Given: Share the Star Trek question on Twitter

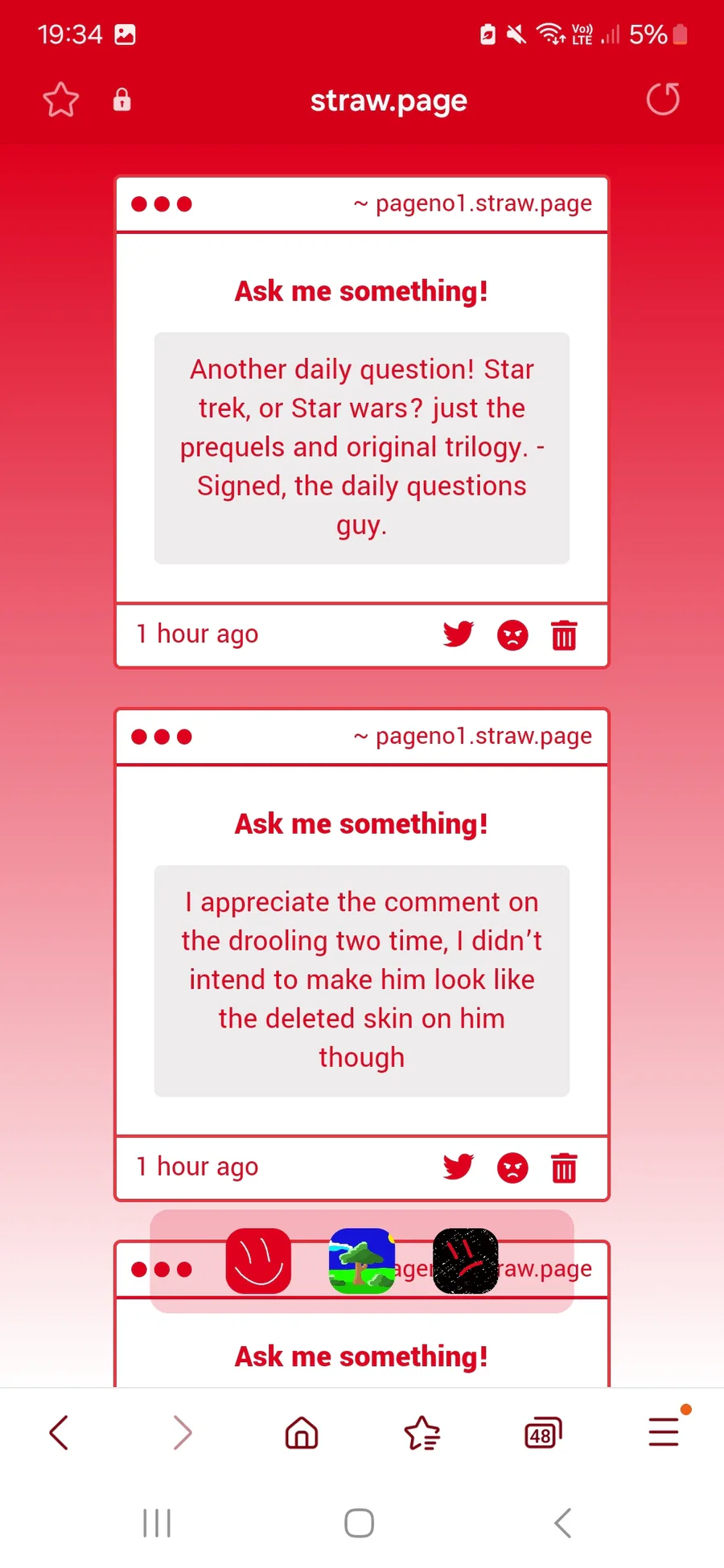Looking at the screenshot, I should click(459, 634).
